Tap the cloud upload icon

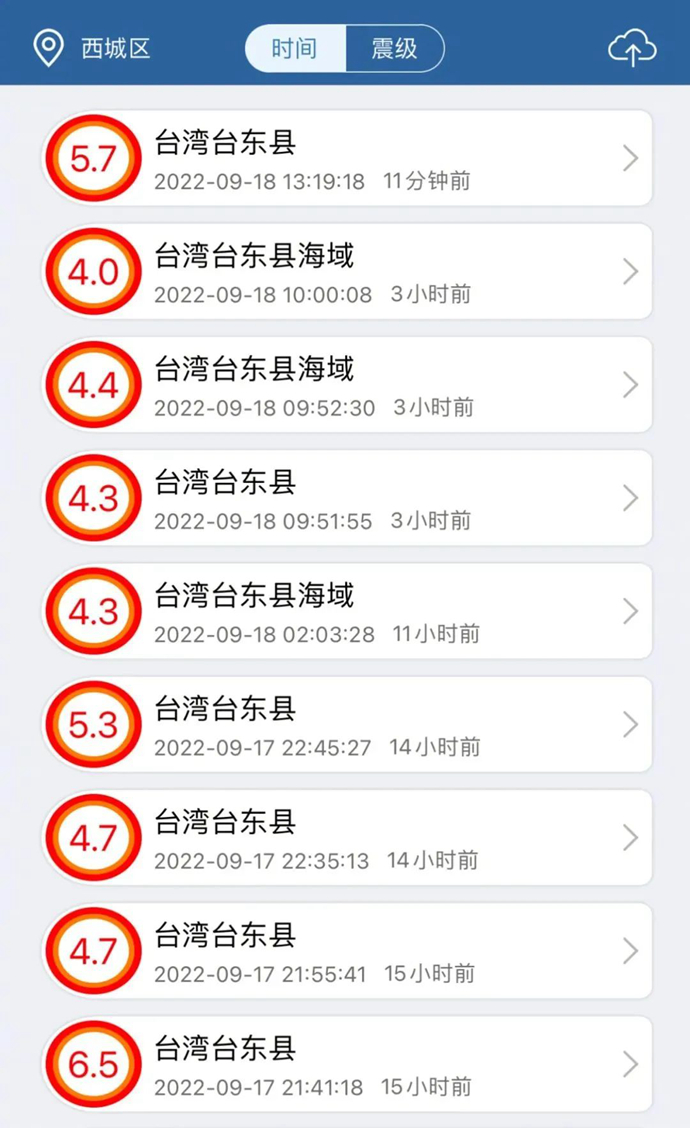click(x=632, y=47)
